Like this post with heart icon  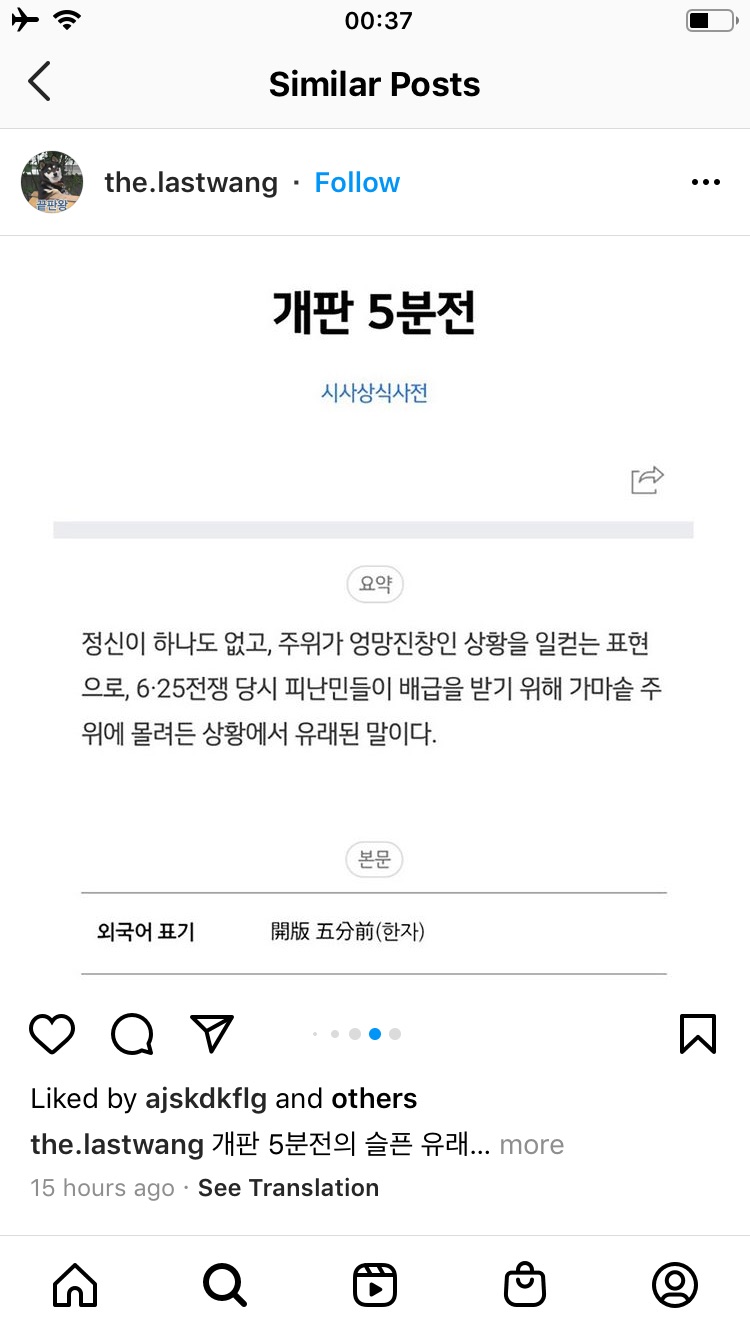pos(52,1034)
